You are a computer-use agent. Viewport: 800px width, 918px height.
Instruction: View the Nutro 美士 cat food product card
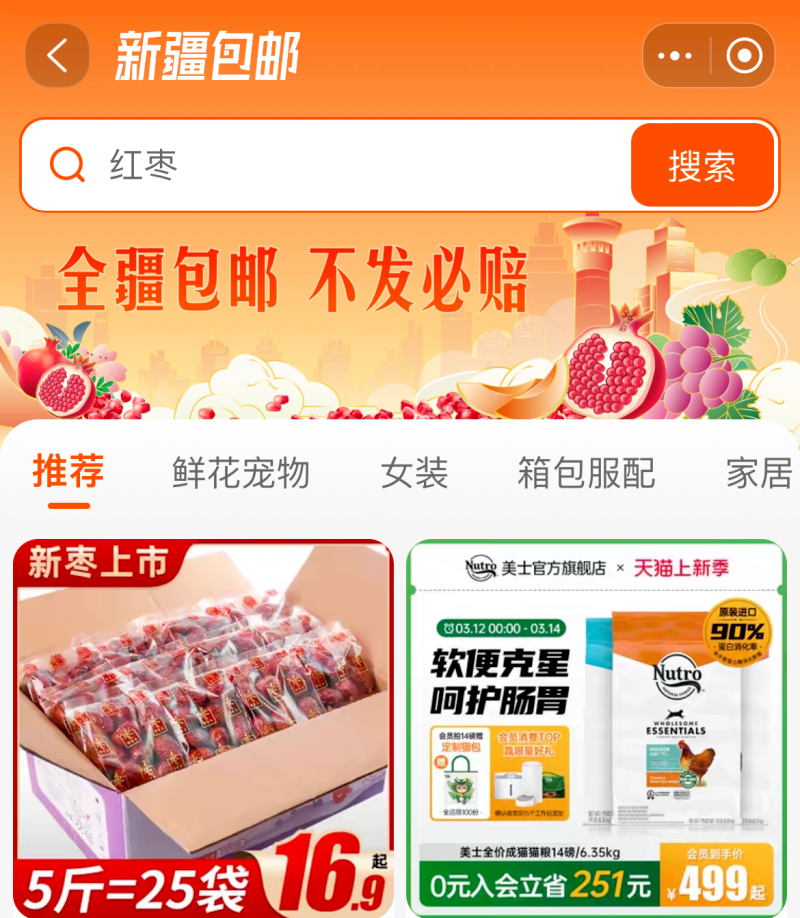point(597,728)
